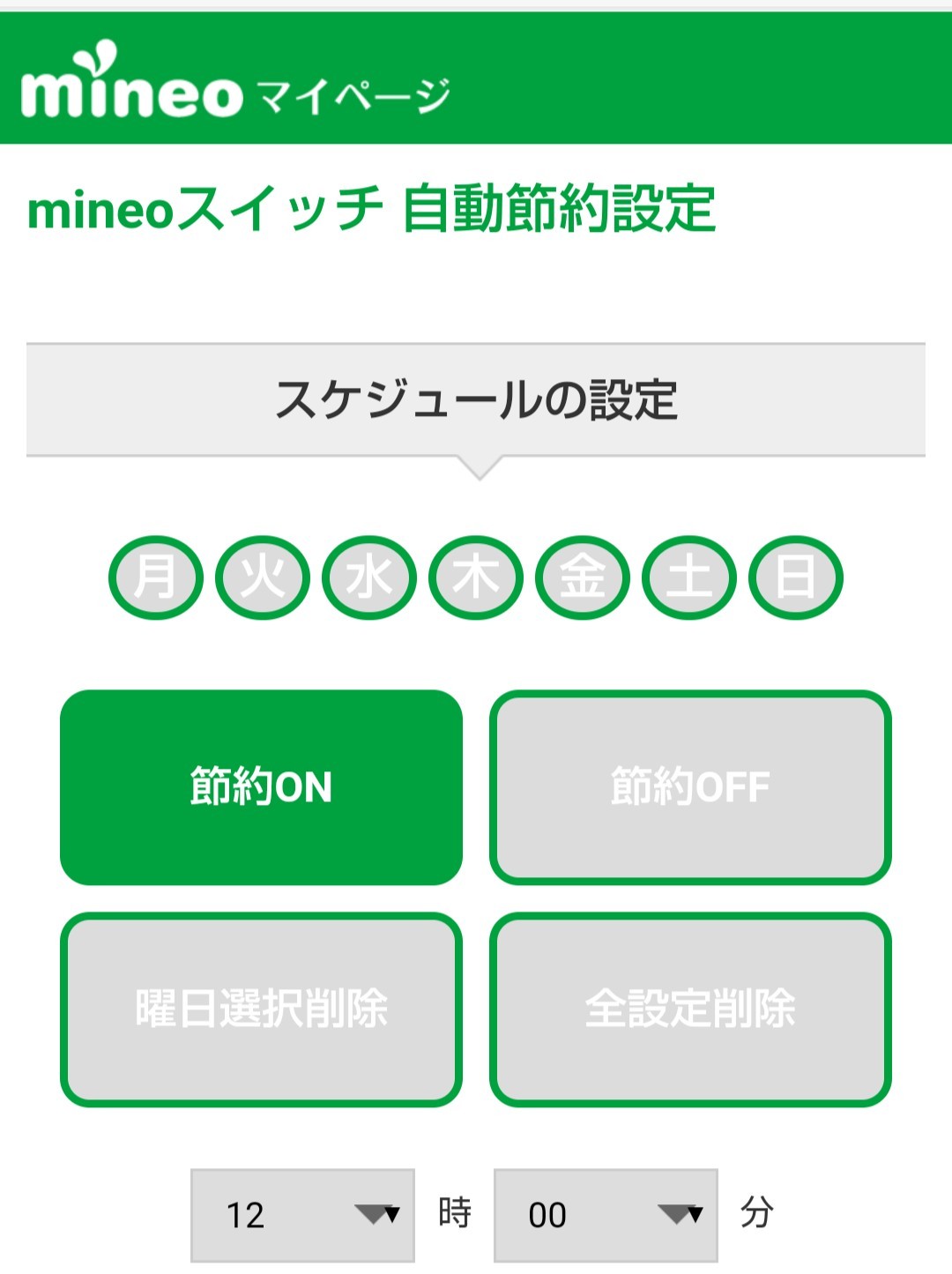
Task: Tap 曜日選択削除 to delete selected days
Action: coord(261,1010)
